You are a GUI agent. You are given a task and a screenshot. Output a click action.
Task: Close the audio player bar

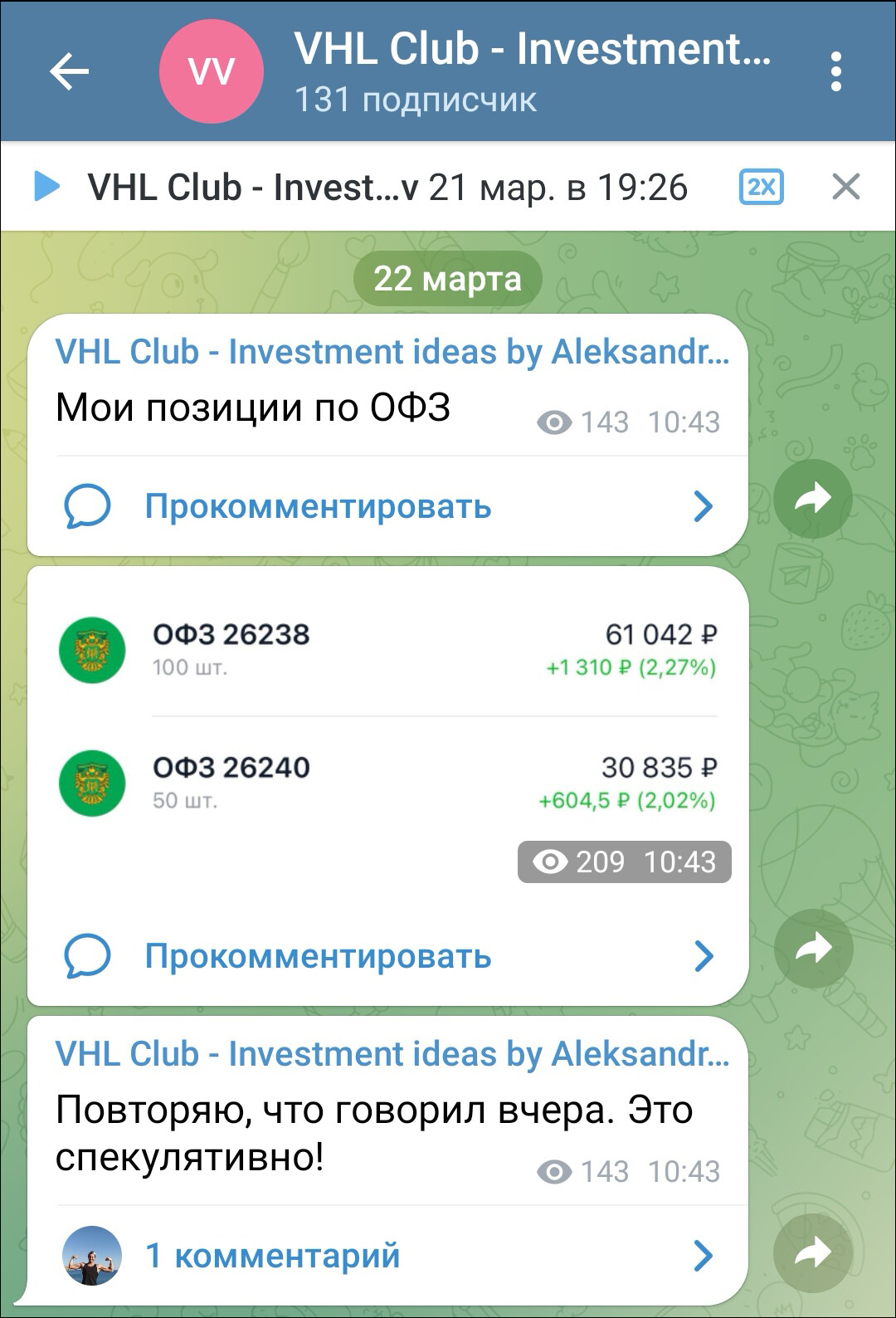[x=845, y=187]
